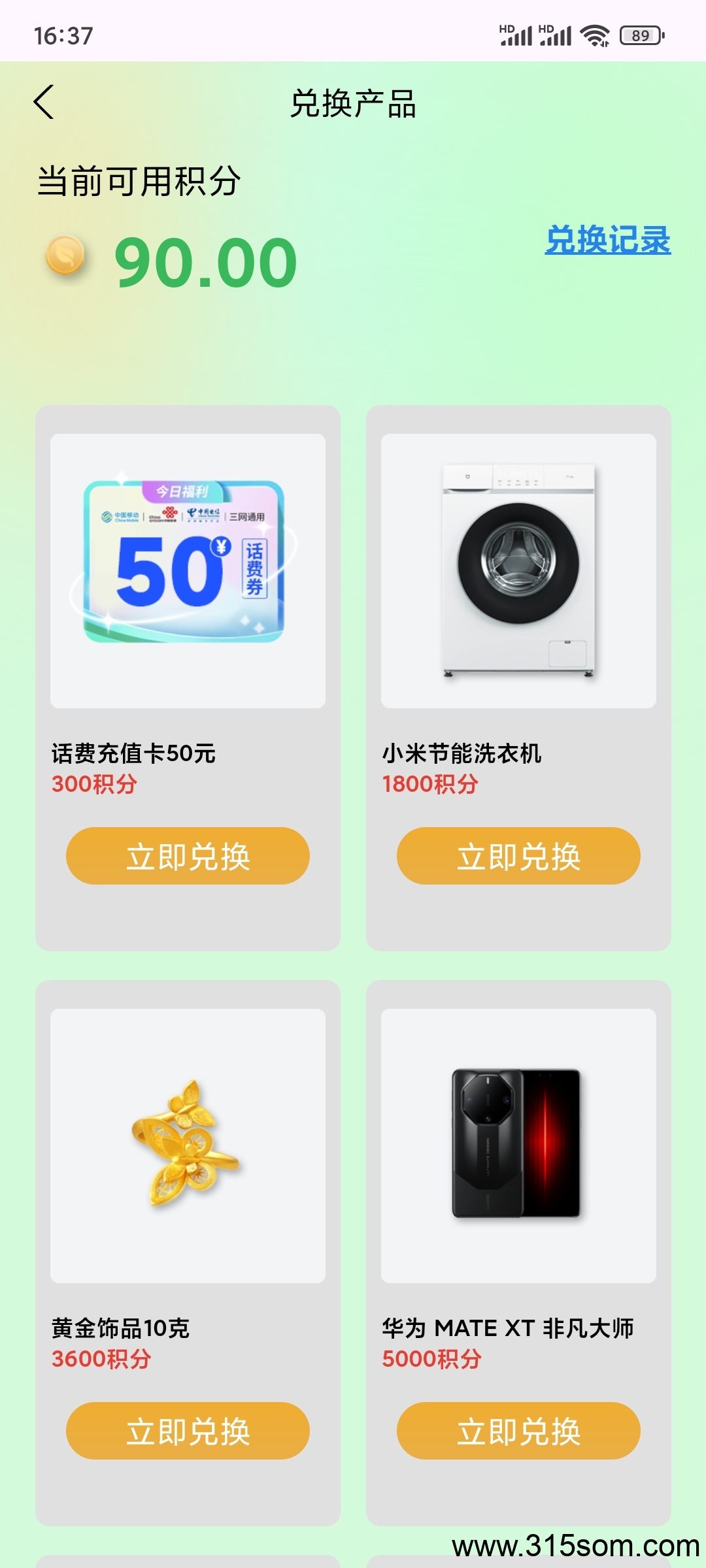View the 小米 washing machine picture
706x1568 pixels.
[x=518, y=571]
